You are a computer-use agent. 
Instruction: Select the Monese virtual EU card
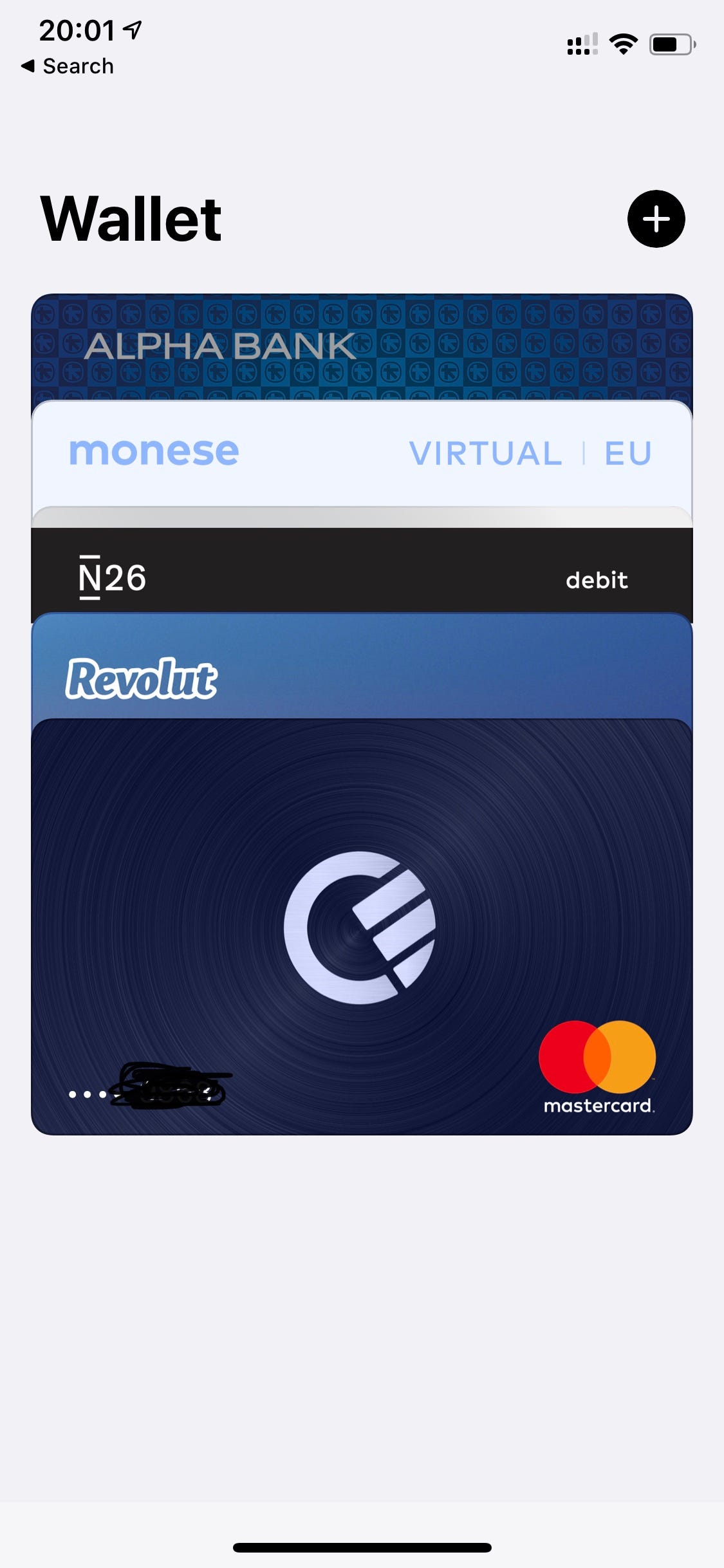click(362, 453)
